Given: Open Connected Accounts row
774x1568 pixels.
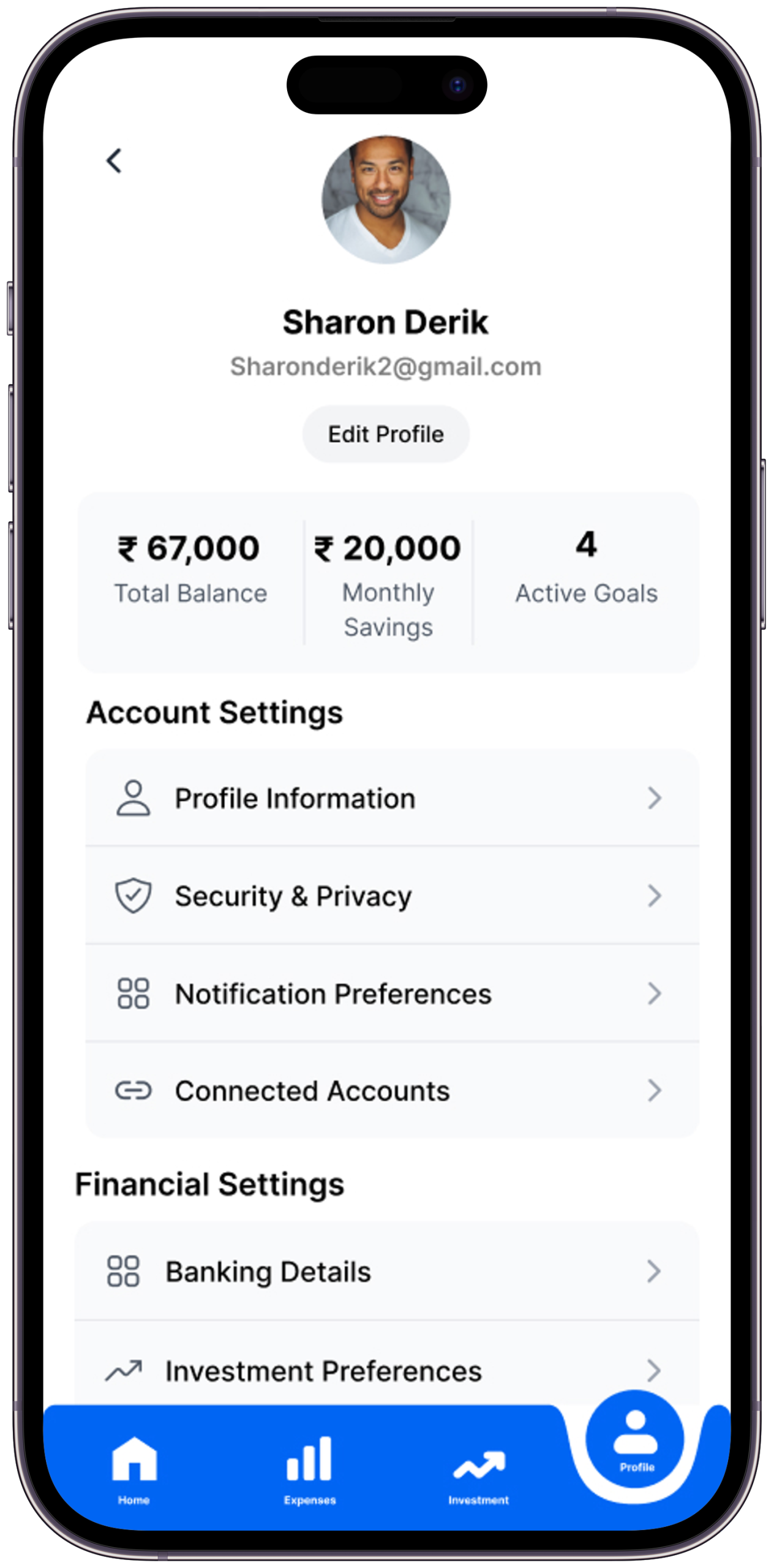Looking at the screenshot, I should [x=392, y=1091].
